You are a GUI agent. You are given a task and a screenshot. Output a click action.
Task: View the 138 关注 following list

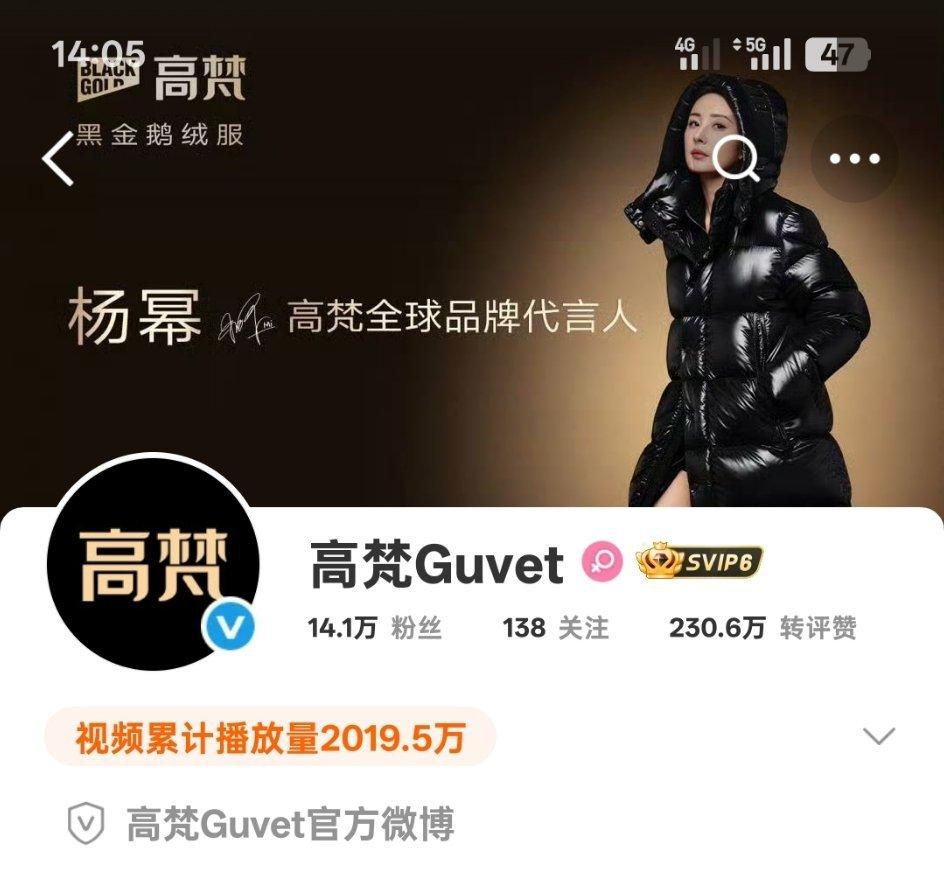tap(555, 628)
